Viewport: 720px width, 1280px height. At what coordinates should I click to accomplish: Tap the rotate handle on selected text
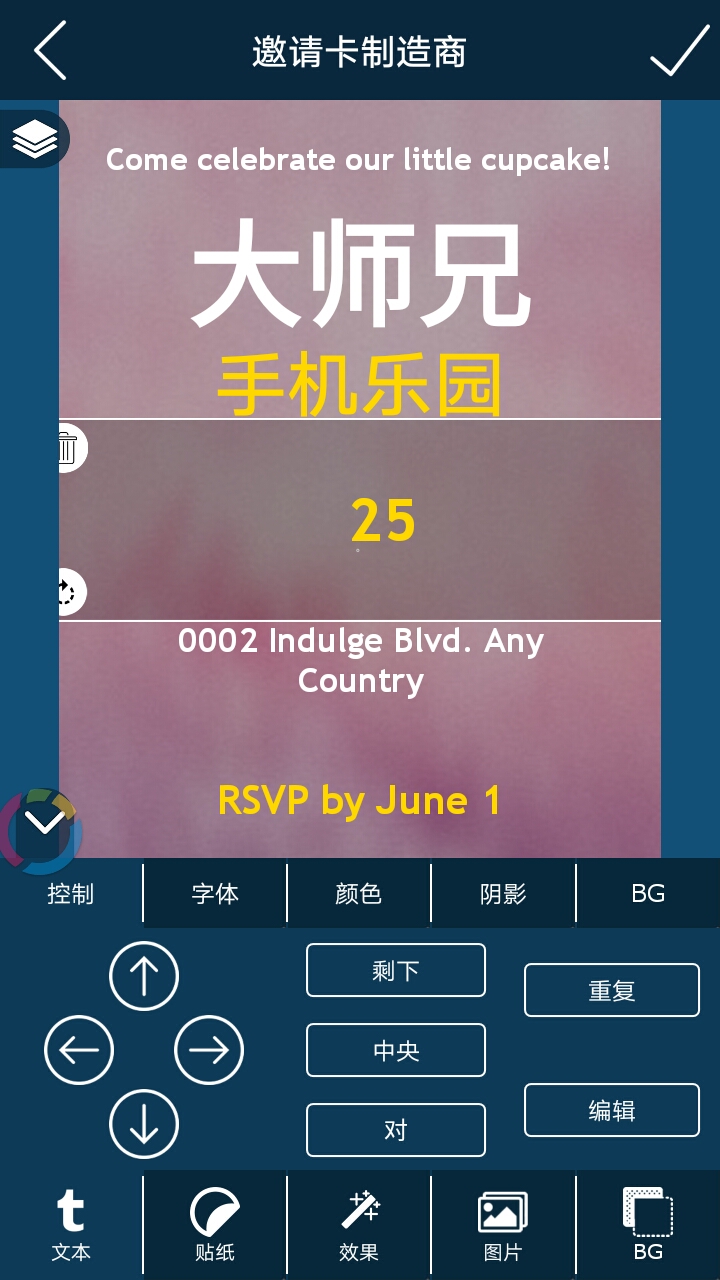[67, 592]
